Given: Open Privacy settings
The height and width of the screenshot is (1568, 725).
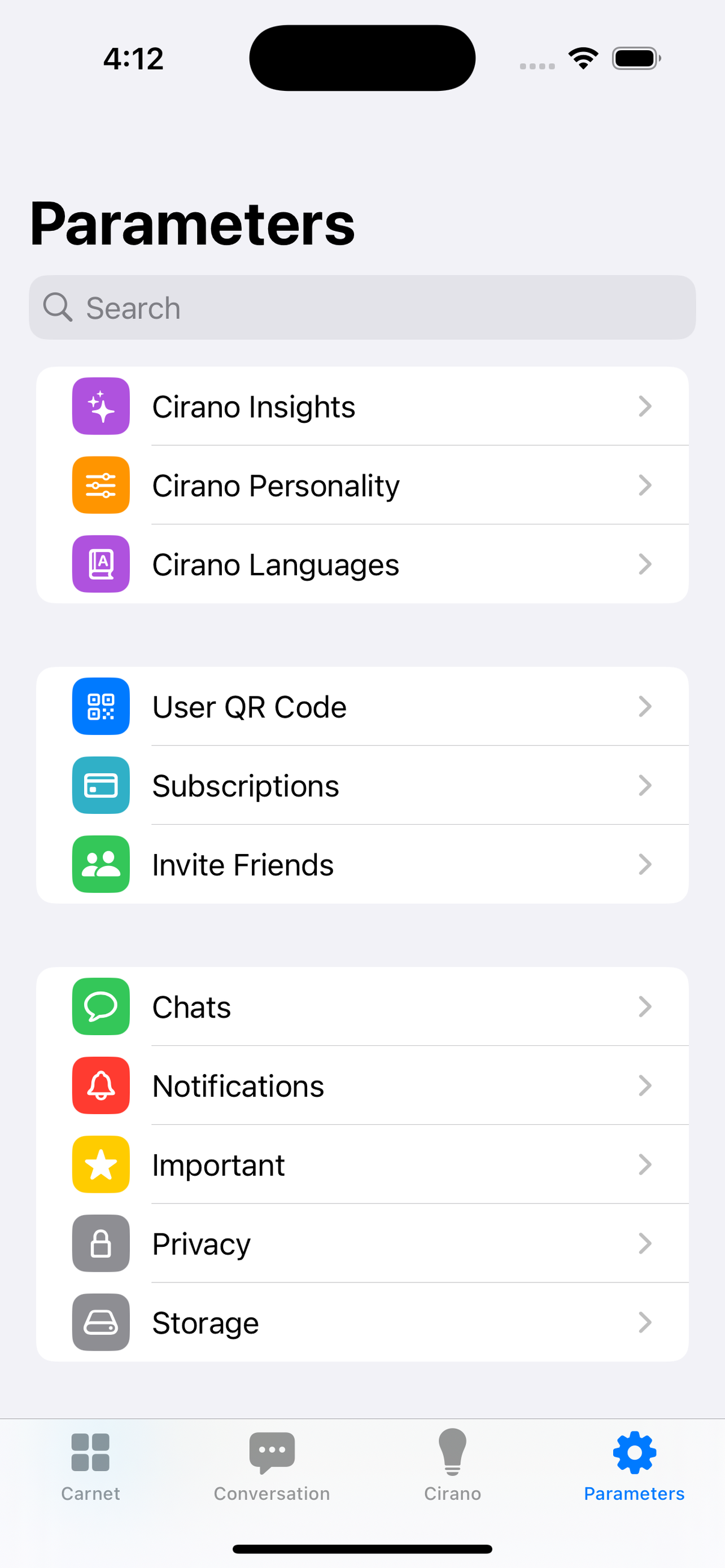Looking at the screenshot, I should [x=362, y=1243].
